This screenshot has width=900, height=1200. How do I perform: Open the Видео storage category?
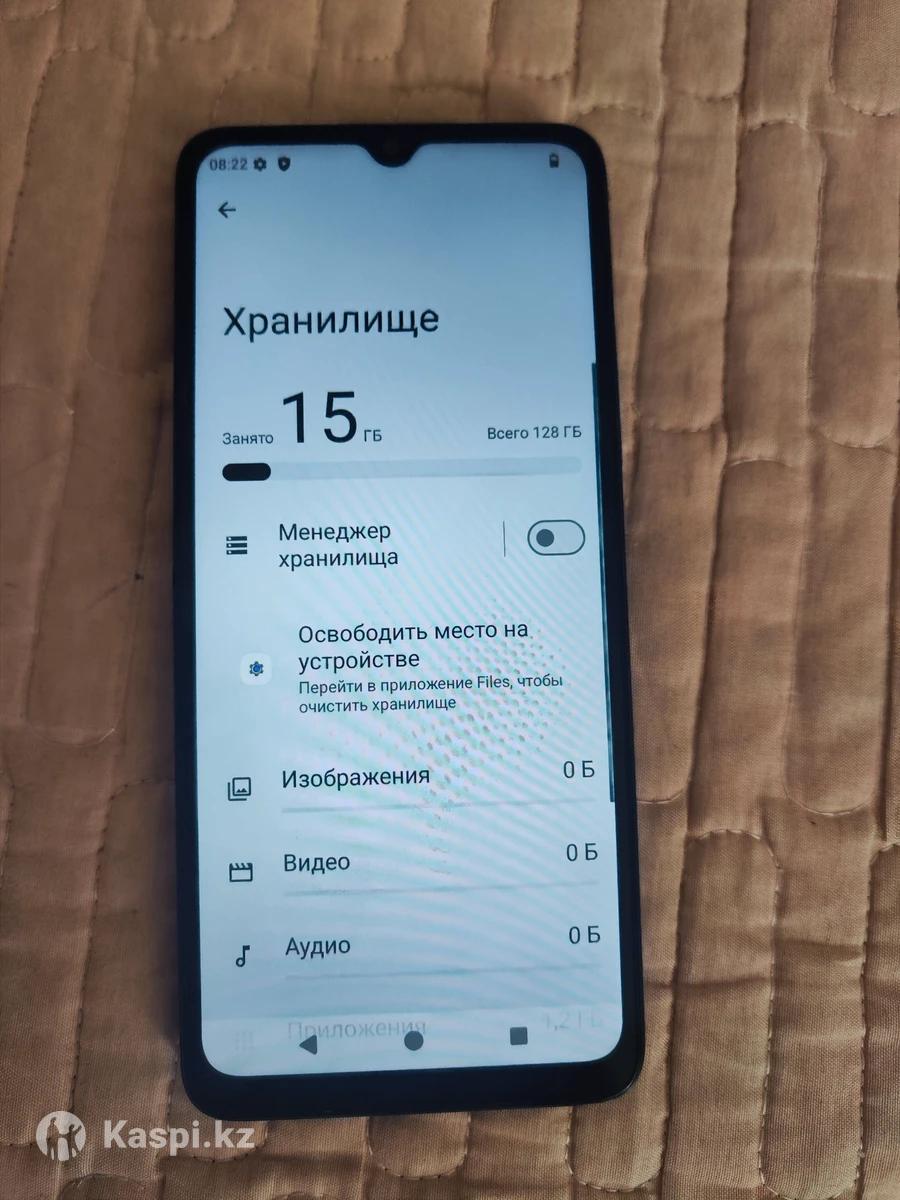pos(317,862)
